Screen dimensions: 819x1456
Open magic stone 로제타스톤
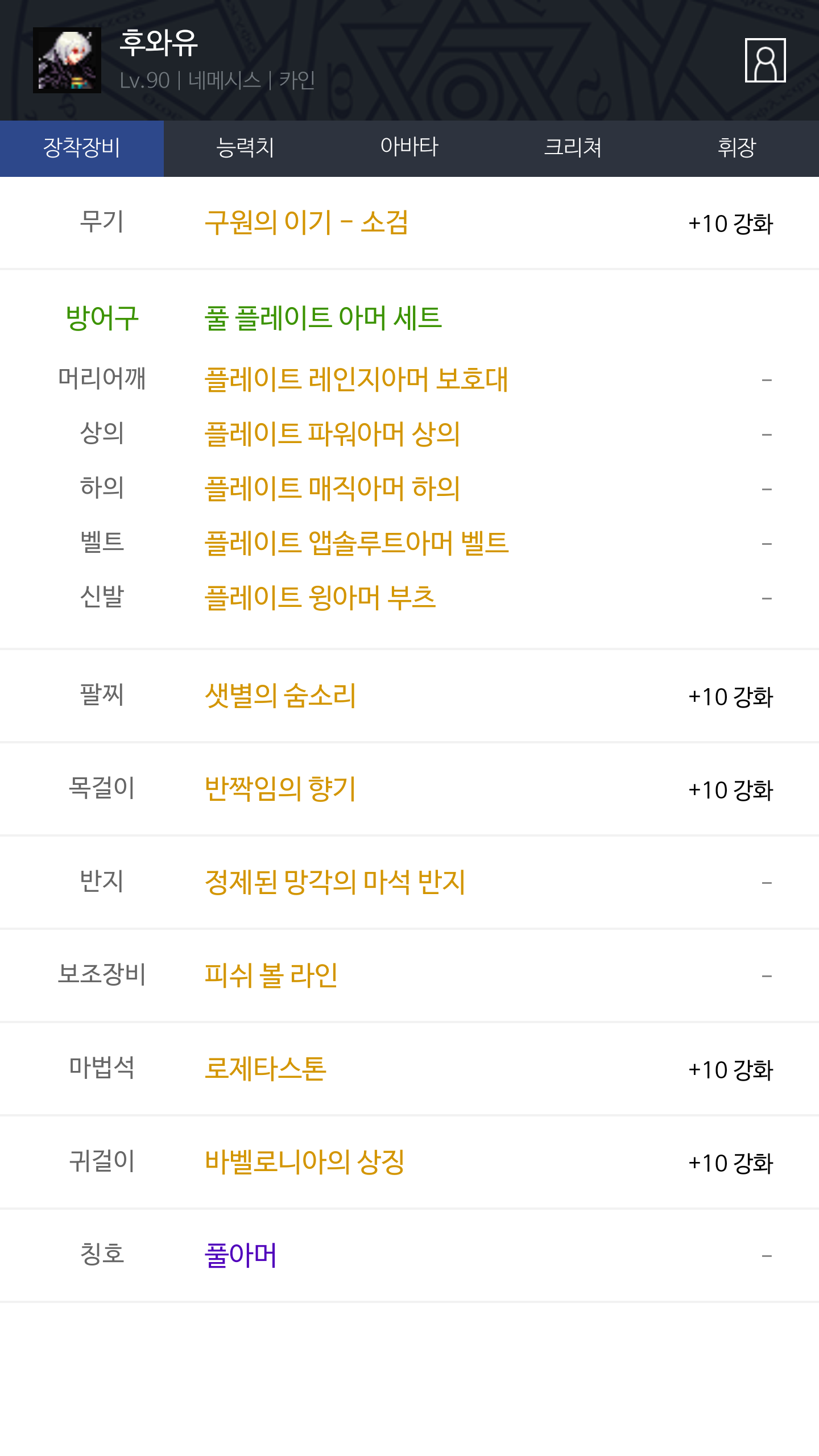[x=266, y=1069]
